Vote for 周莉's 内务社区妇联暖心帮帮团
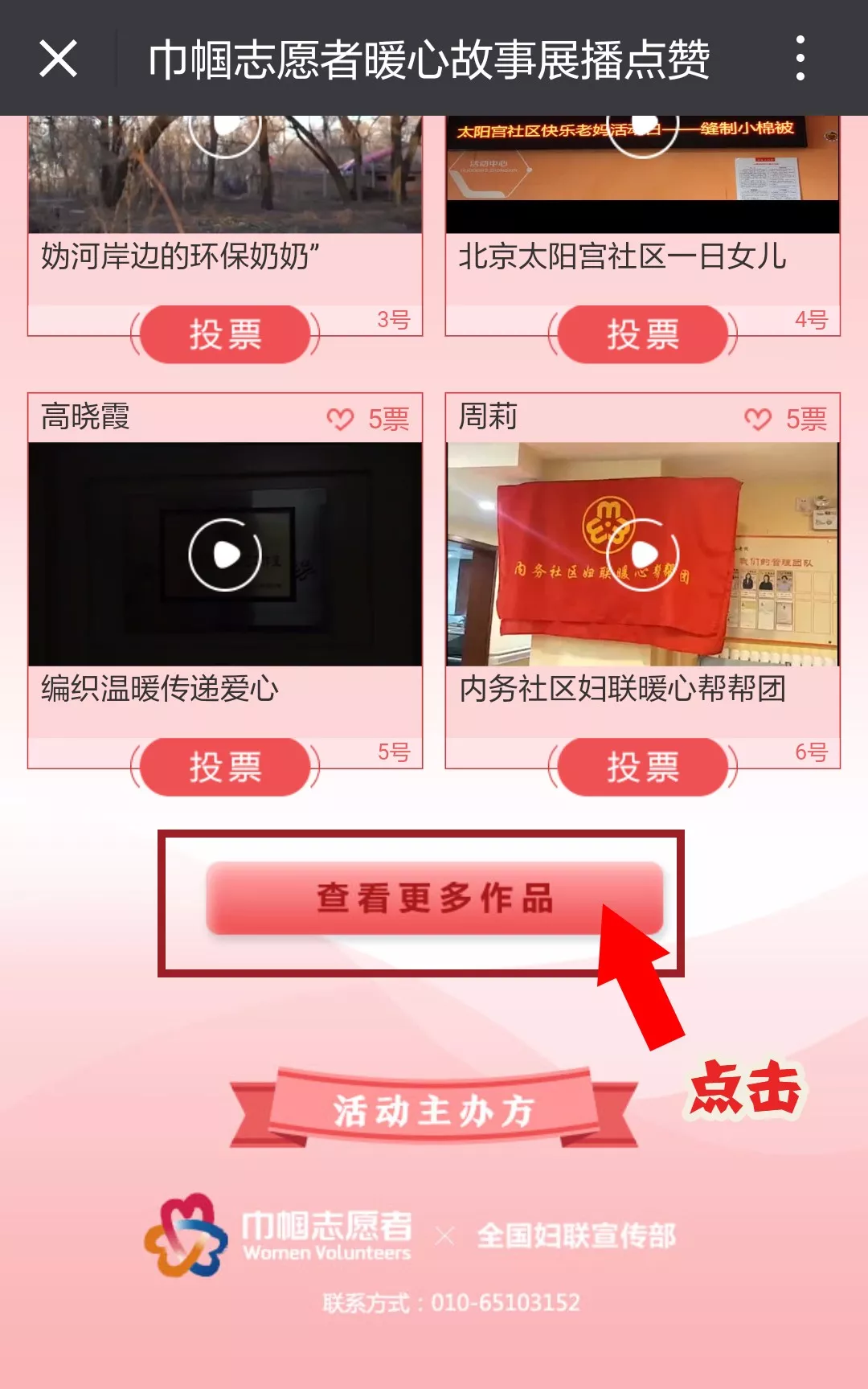868x1389 pixels. 643,767
